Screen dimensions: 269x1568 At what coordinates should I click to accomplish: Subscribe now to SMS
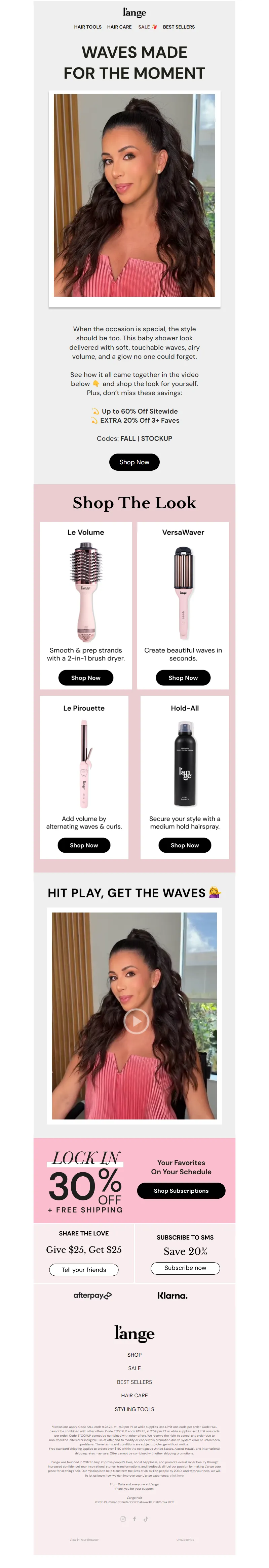coord(185,1267)
